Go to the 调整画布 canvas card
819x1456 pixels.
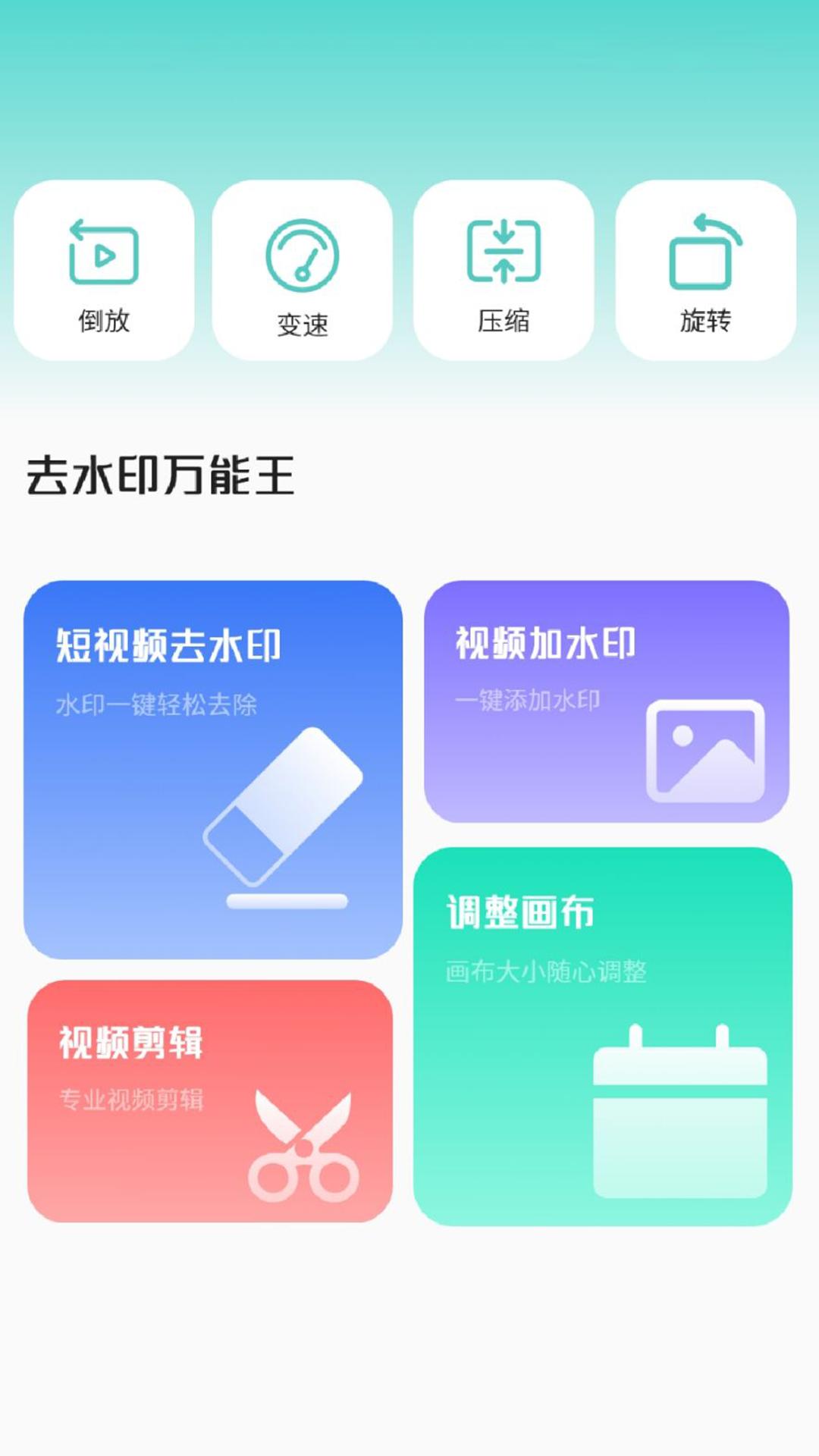[x=603, y=1036]
